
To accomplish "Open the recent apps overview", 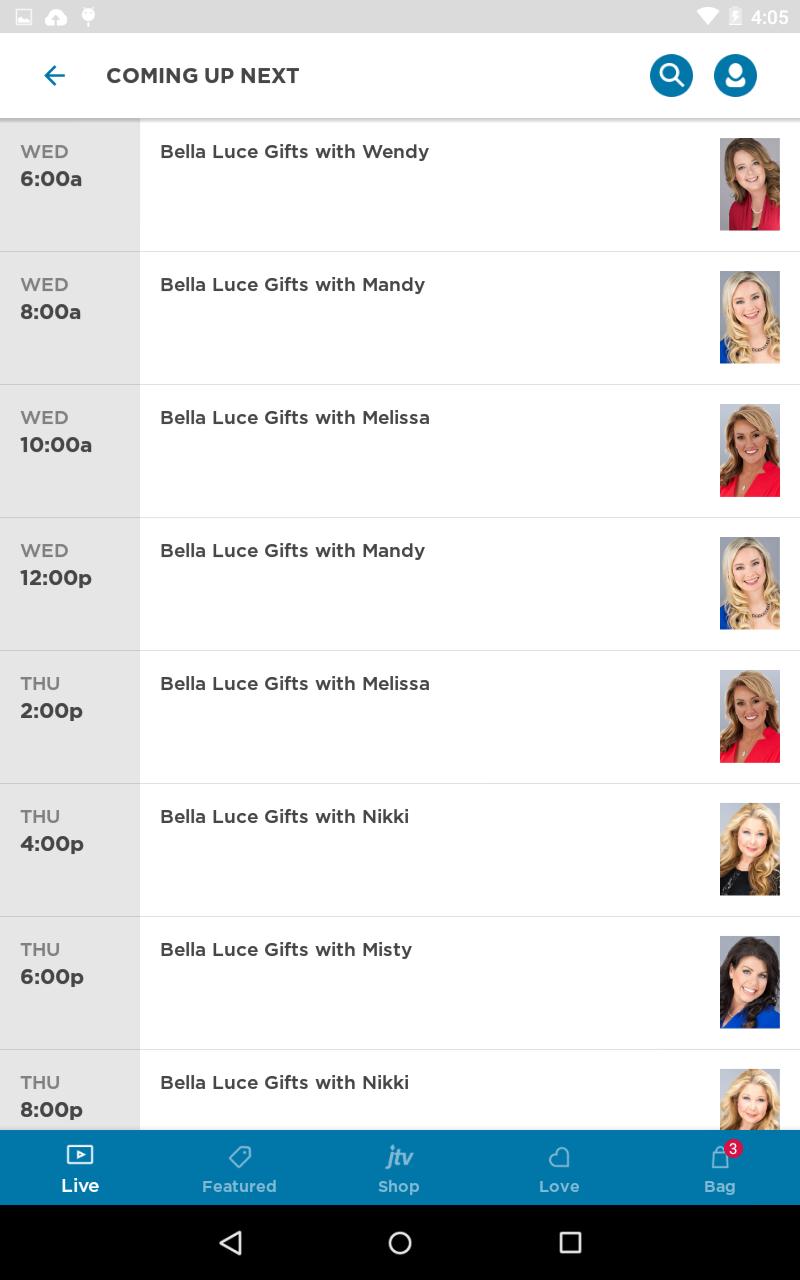I will click(570, 1242).
